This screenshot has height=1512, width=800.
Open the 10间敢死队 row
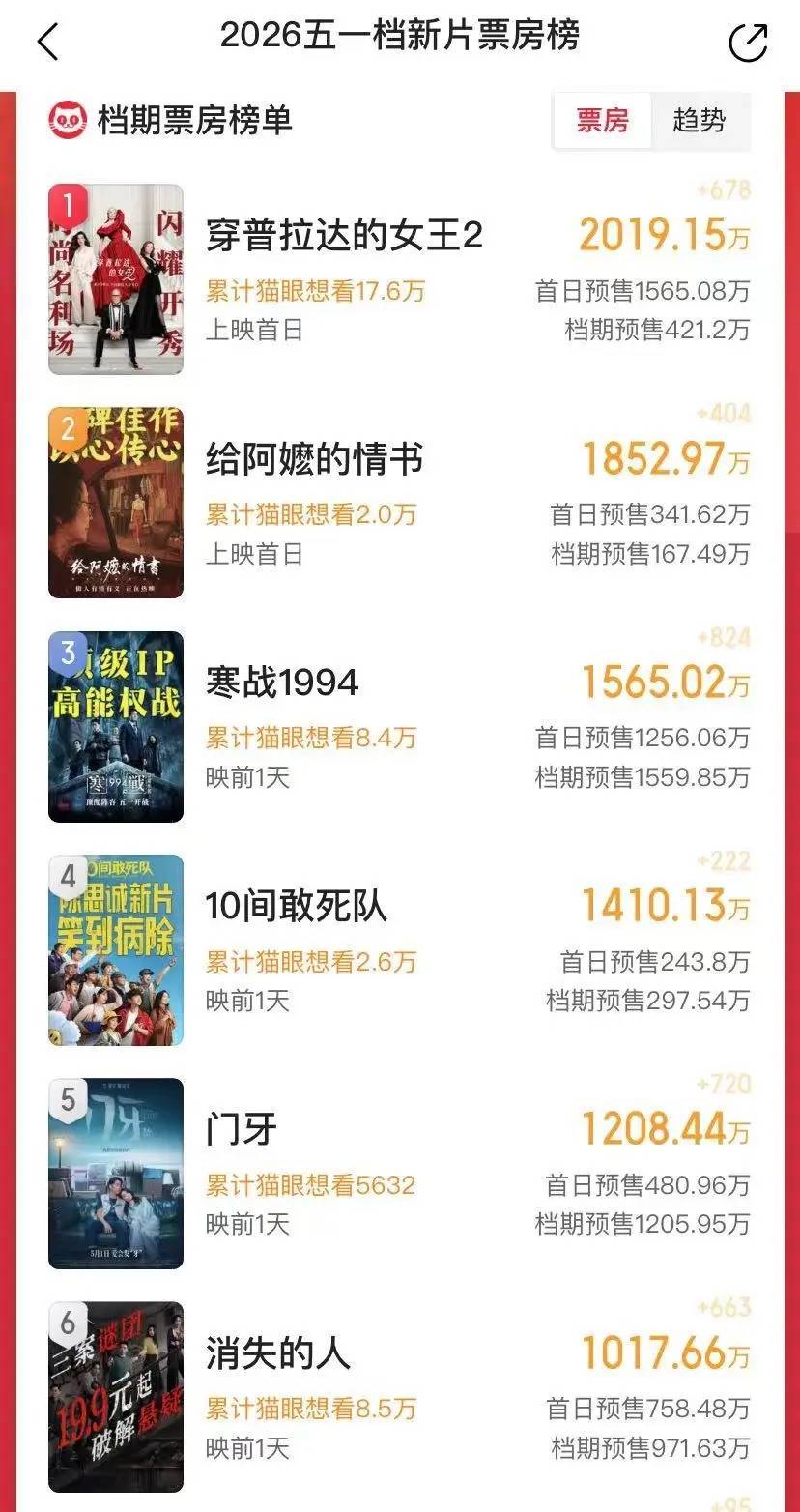(399, 950)
